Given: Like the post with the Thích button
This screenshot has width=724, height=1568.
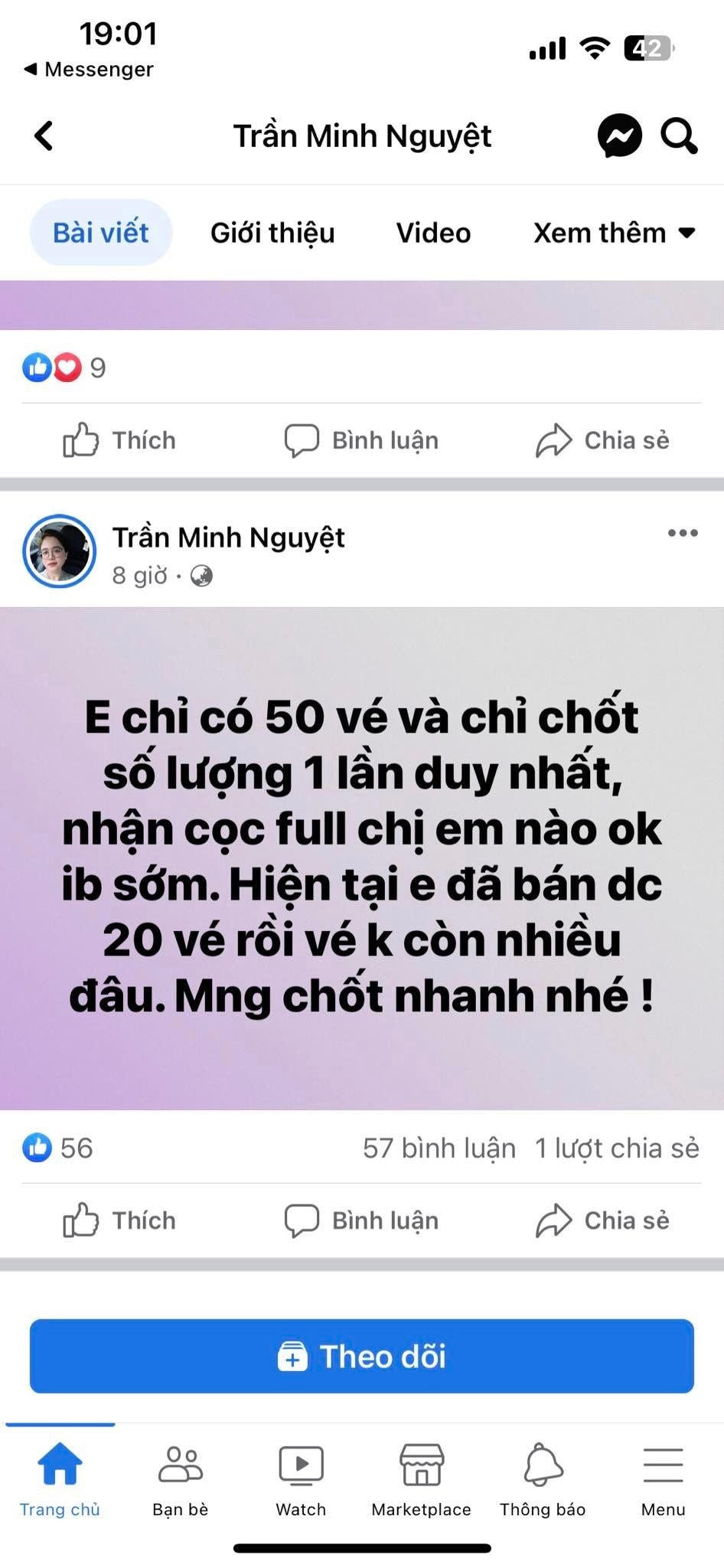Looking at the screenshot, I should (x=119, y=1220).
